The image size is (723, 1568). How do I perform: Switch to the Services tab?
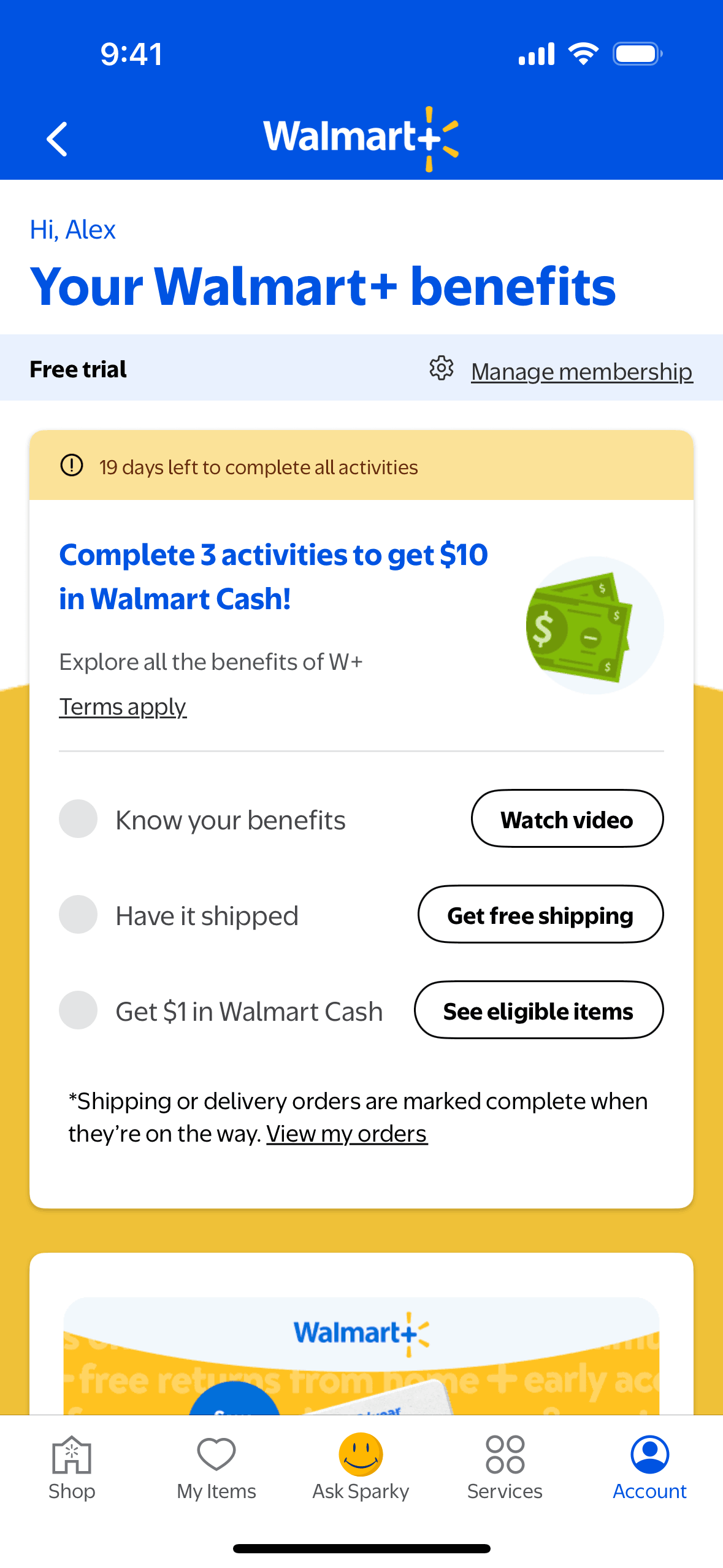coord(505,1467)
